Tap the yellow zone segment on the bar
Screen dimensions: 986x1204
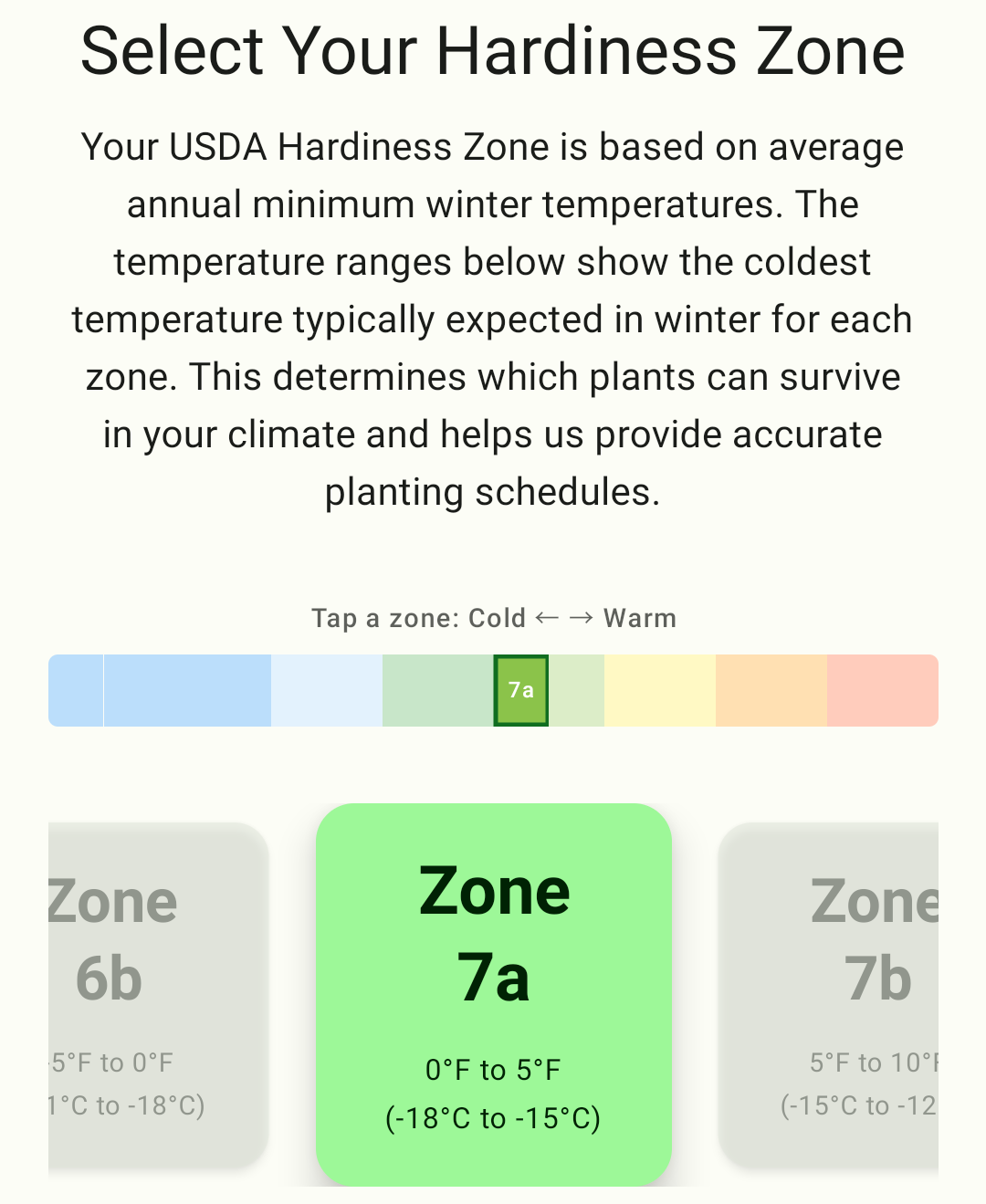coord(659,691)
